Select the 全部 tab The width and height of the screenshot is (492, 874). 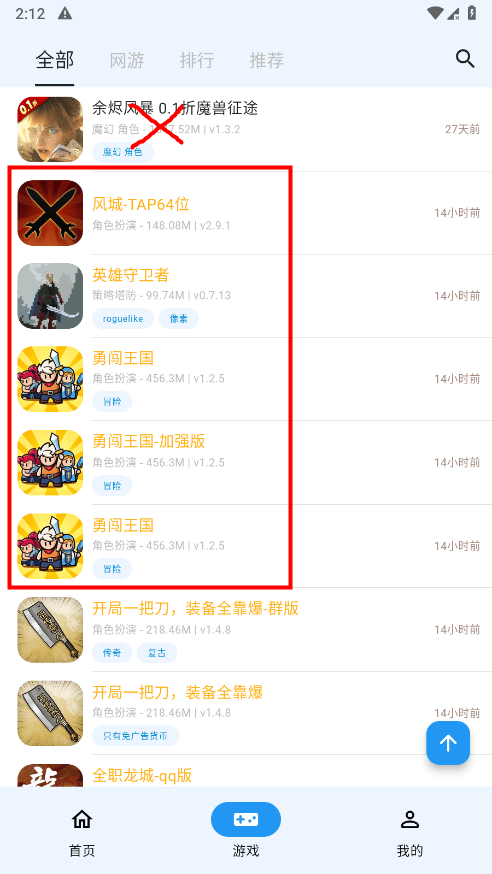point(55,60)
